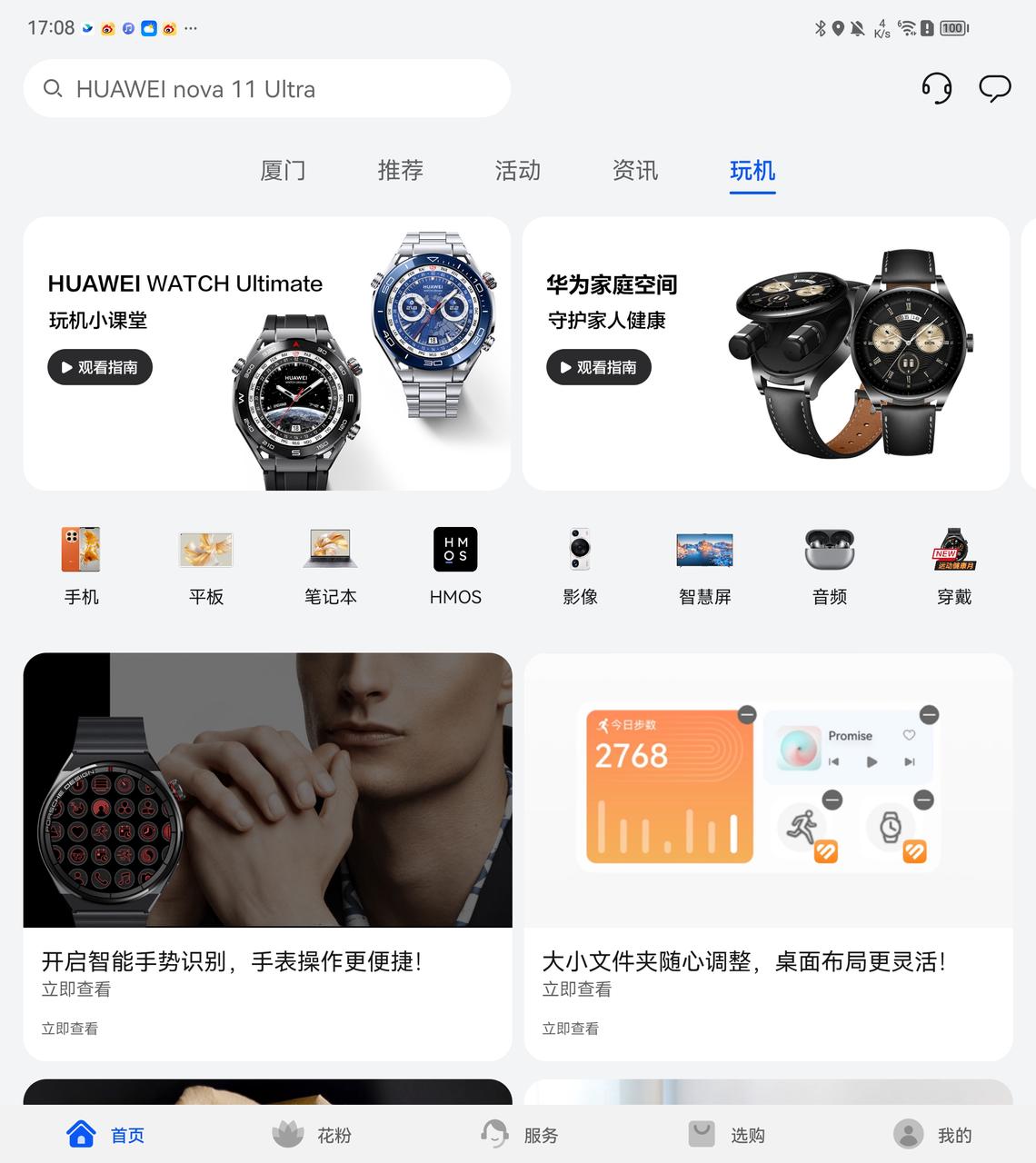Viewport: 1036px width, 1163px height.
Task: Click 观看指南 on the WATCH Ultimate card
Action: point(100,367)
